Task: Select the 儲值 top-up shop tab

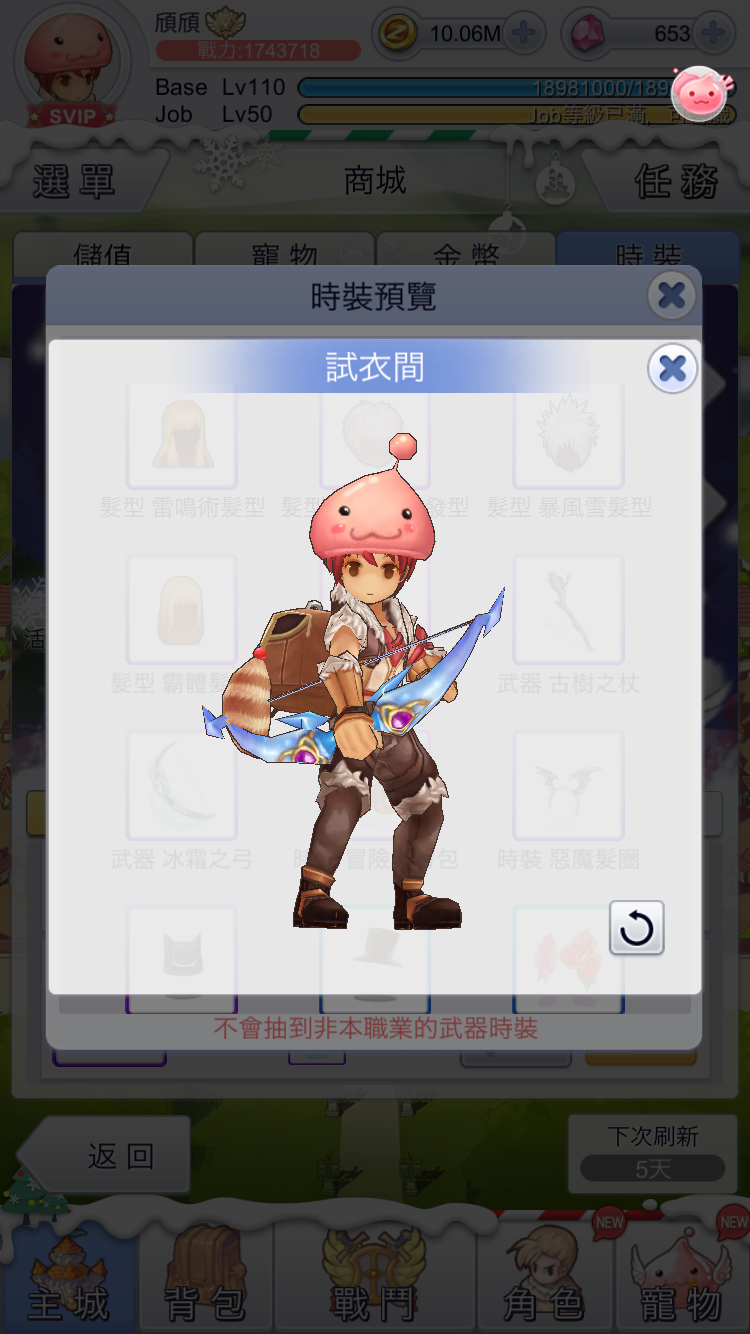Action: point(102,252)
